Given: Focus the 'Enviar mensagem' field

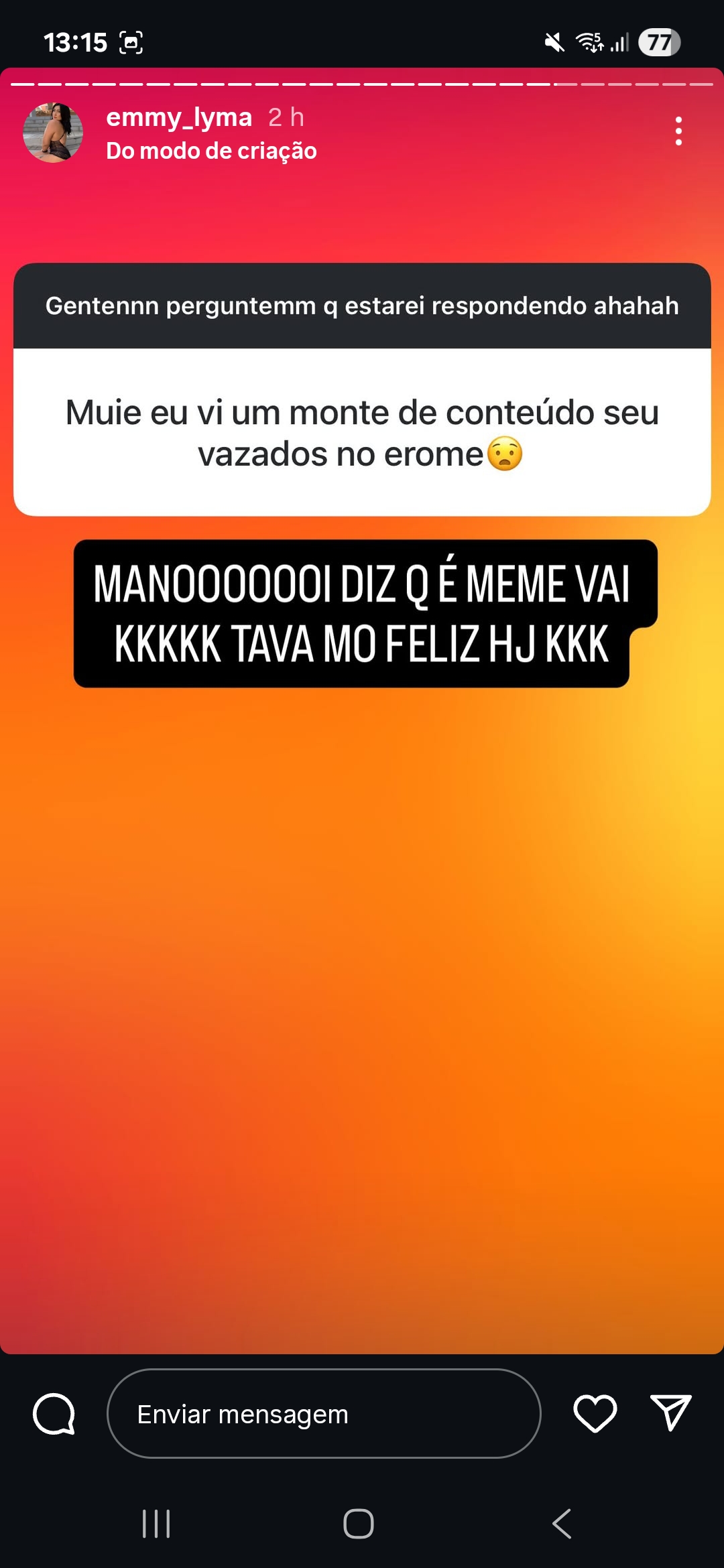Looking at the screenshot, I should click(x=323, y=1413).
